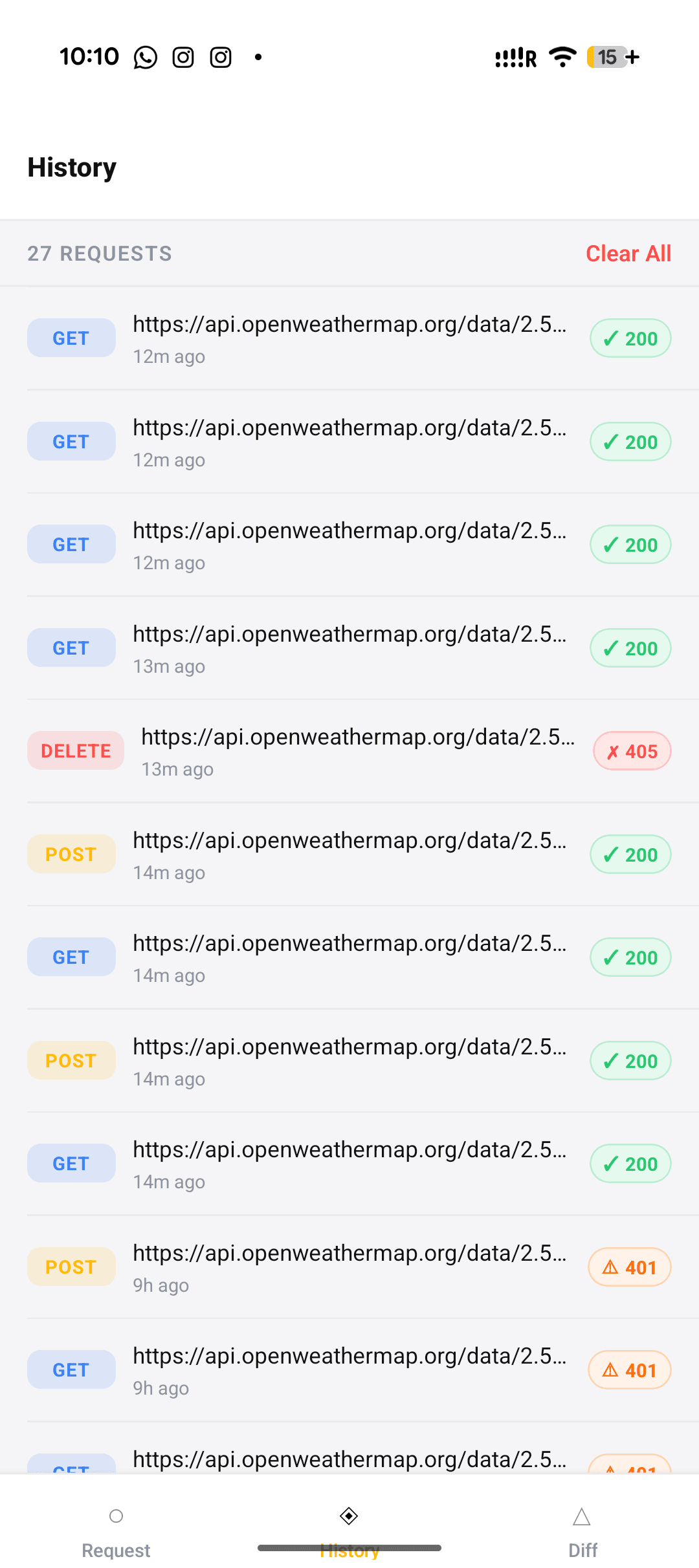The width and height of the screenshot is (699, 1568).
Task: Tap the WhatsApp icon in the status bar
Action: click(145, 57)
